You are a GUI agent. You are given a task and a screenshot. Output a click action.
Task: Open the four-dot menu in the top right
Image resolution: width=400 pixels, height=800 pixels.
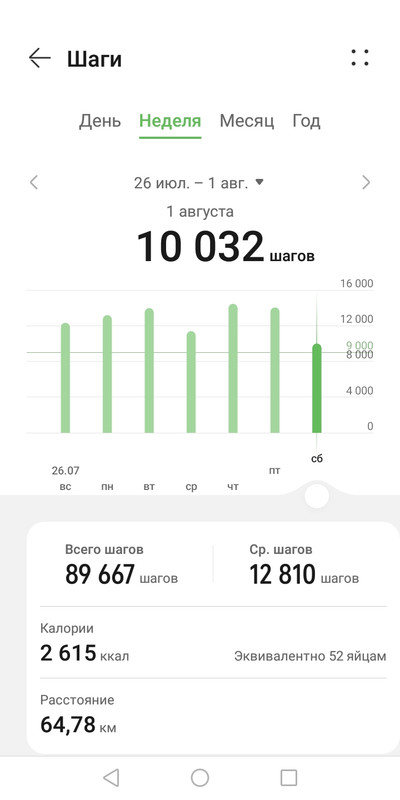360,58
